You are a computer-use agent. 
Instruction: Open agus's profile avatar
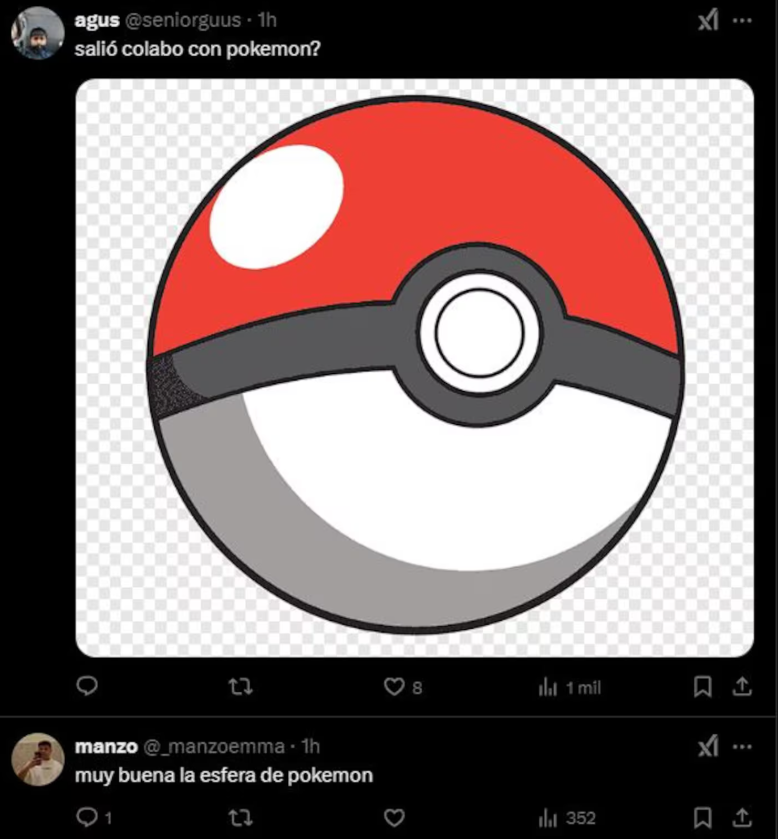tap(38, 33)
